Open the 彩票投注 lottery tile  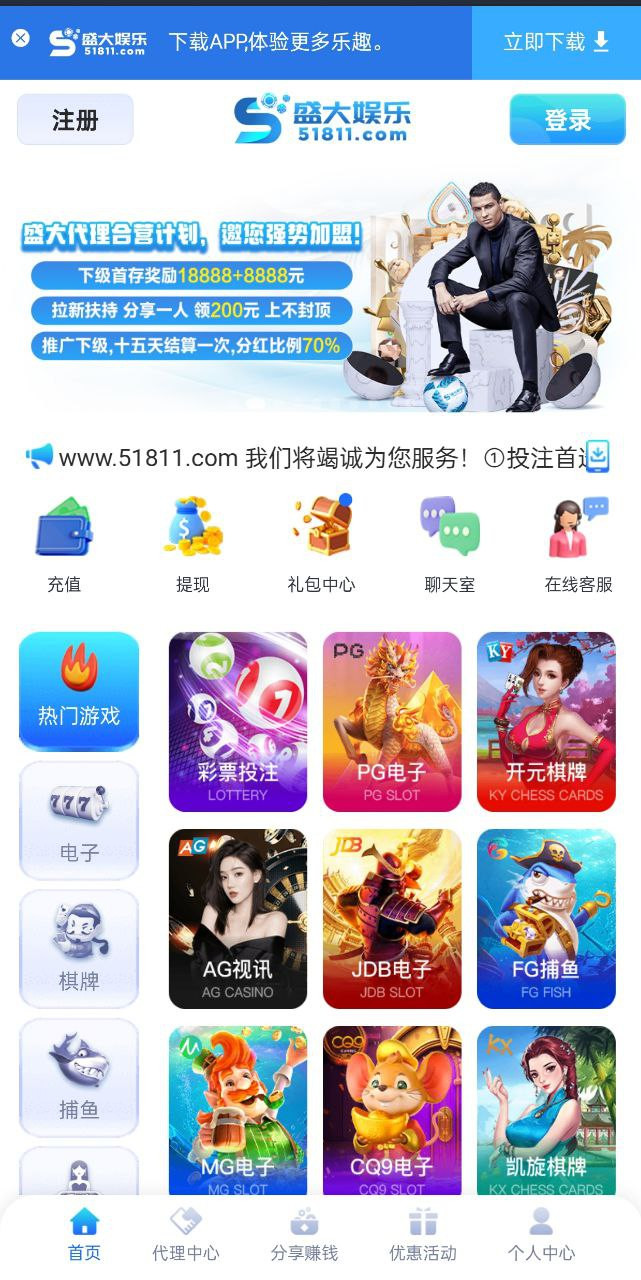click(238, 721)
